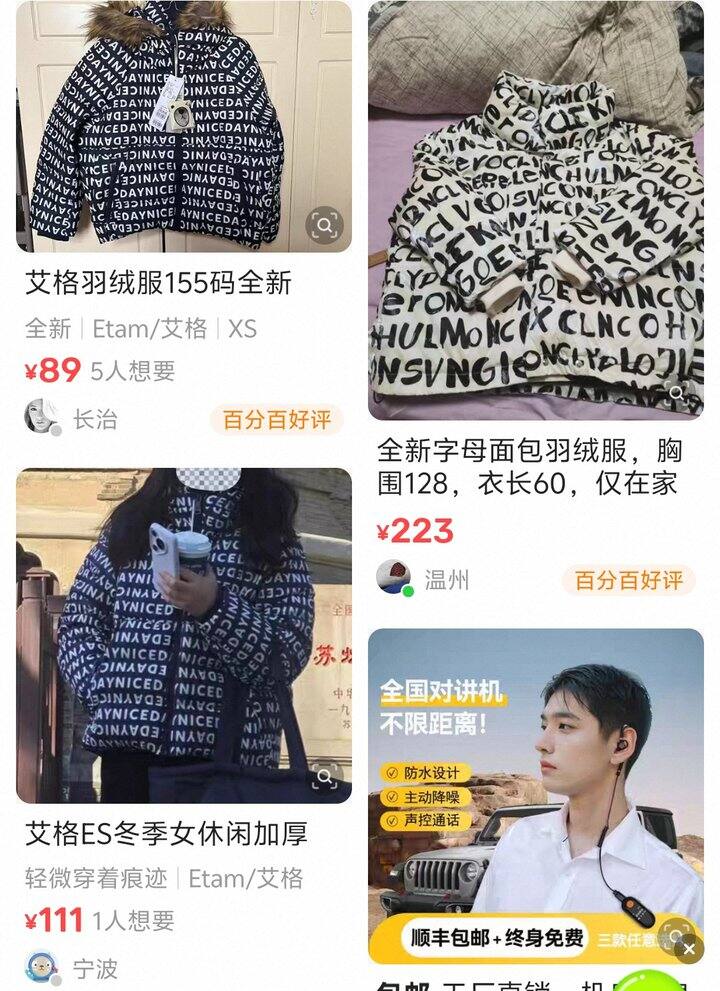The image size is (720, 991).
Task: Open the 艾格ES冬季女休闲加厚 listing
Action: [x=166, y=833]
